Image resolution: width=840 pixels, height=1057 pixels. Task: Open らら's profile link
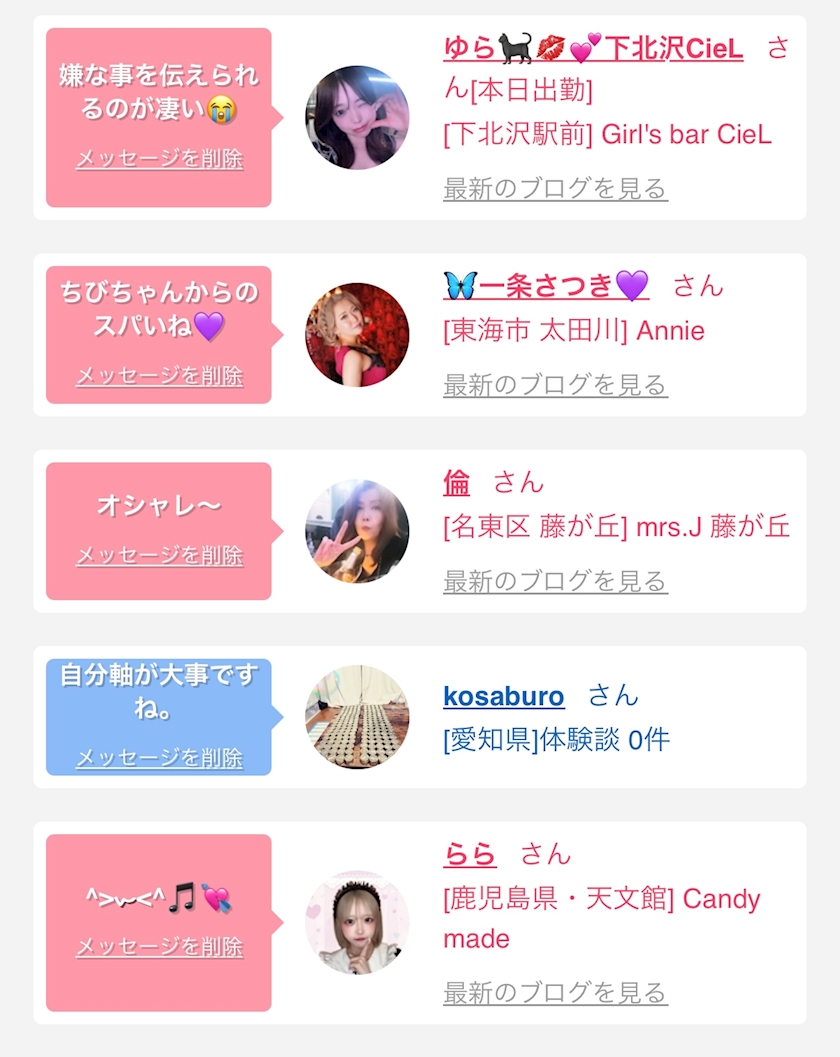click(469, 854)
